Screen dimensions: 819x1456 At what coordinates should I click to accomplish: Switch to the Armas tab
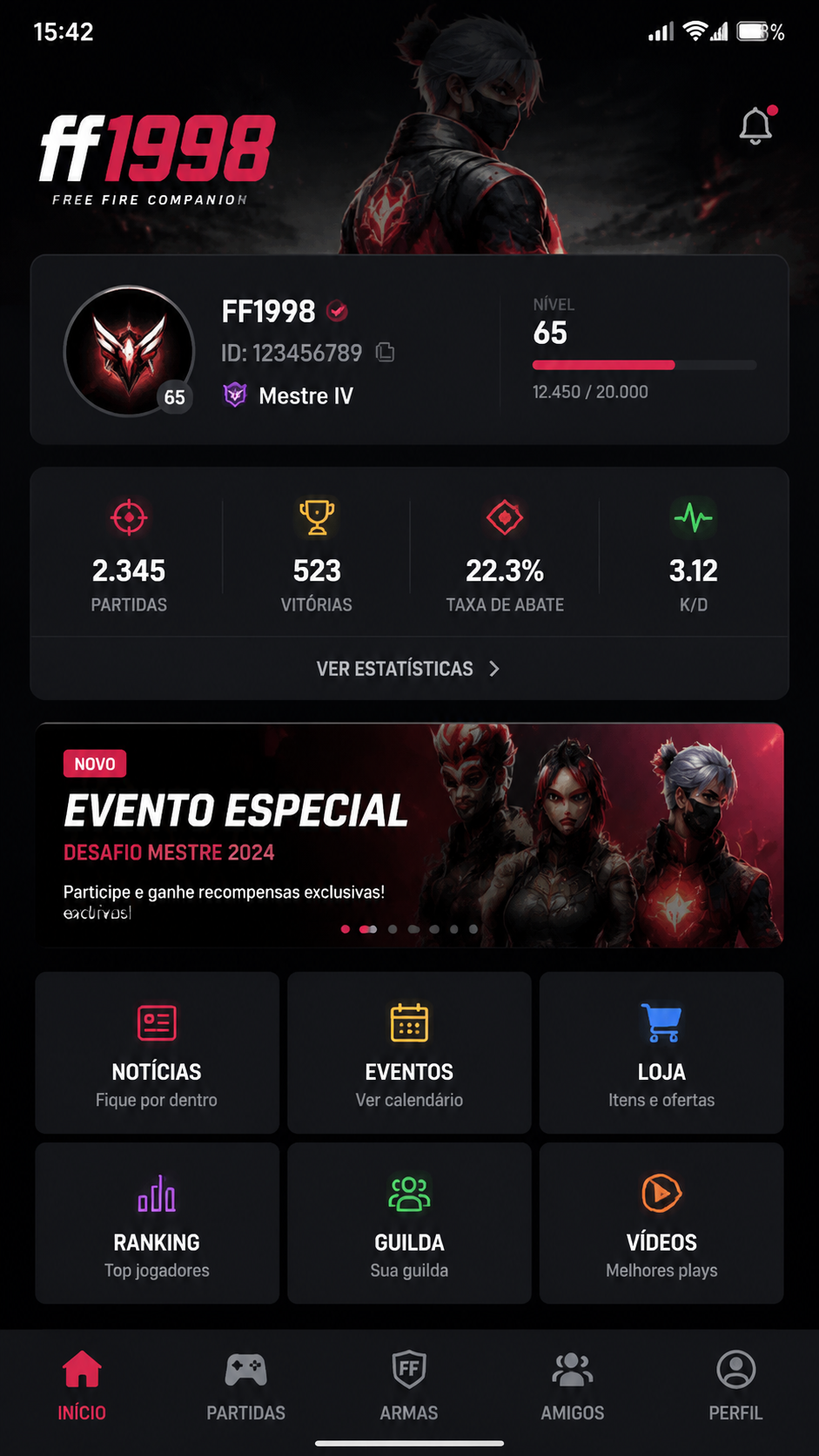409,1386
